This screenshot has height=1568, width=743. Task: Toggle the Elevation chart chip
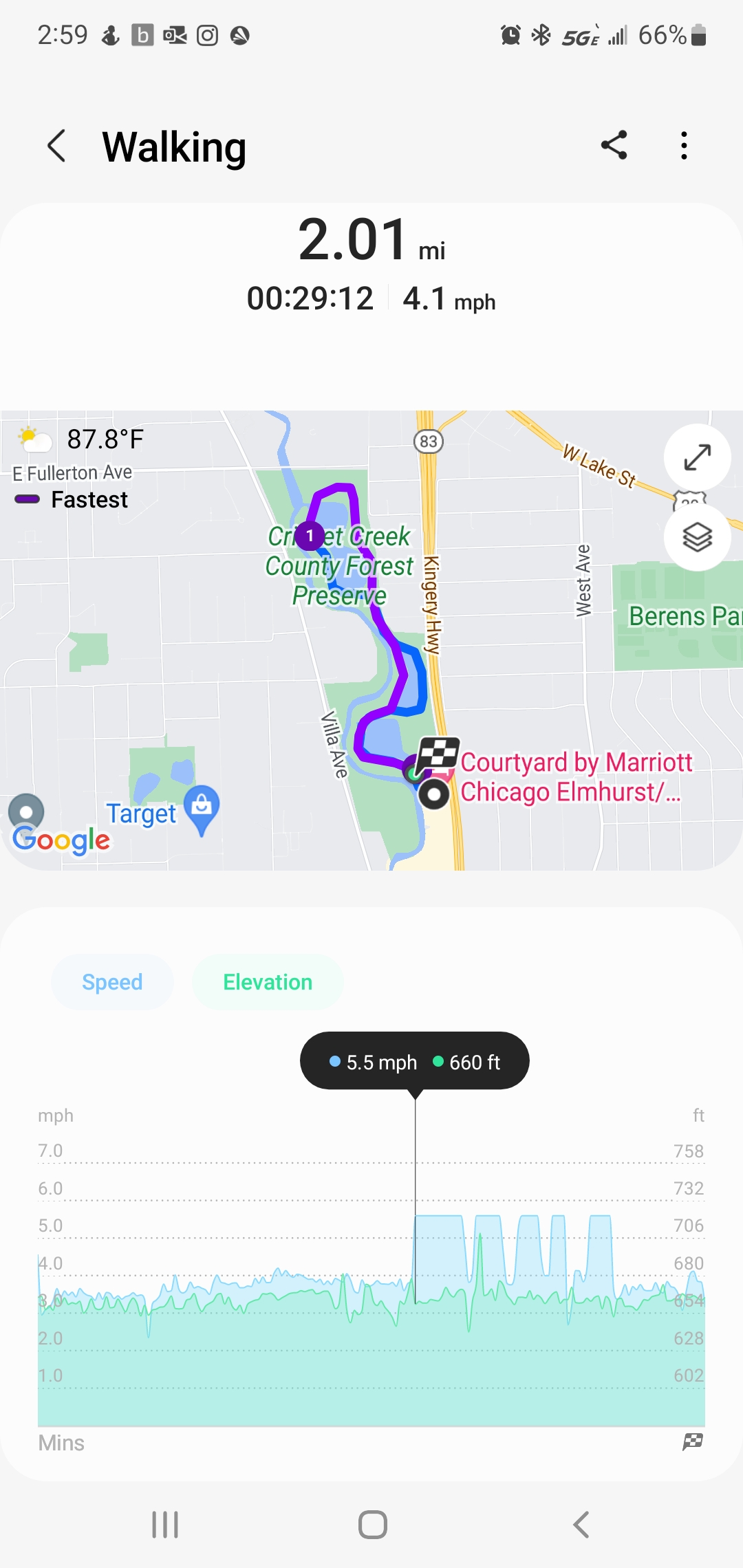tap(268, 982)
